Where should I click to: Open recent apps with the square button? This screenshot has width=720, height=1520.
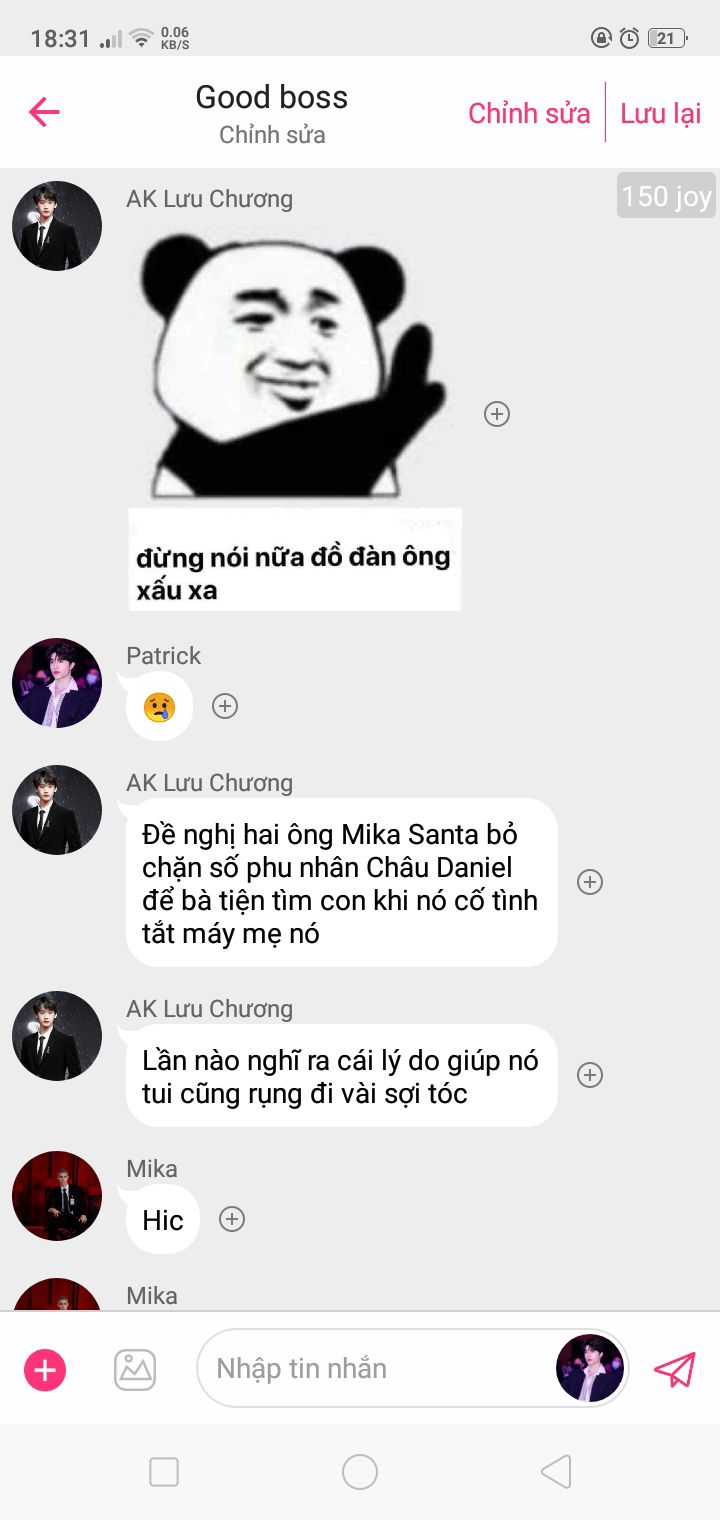point(164,1472)
